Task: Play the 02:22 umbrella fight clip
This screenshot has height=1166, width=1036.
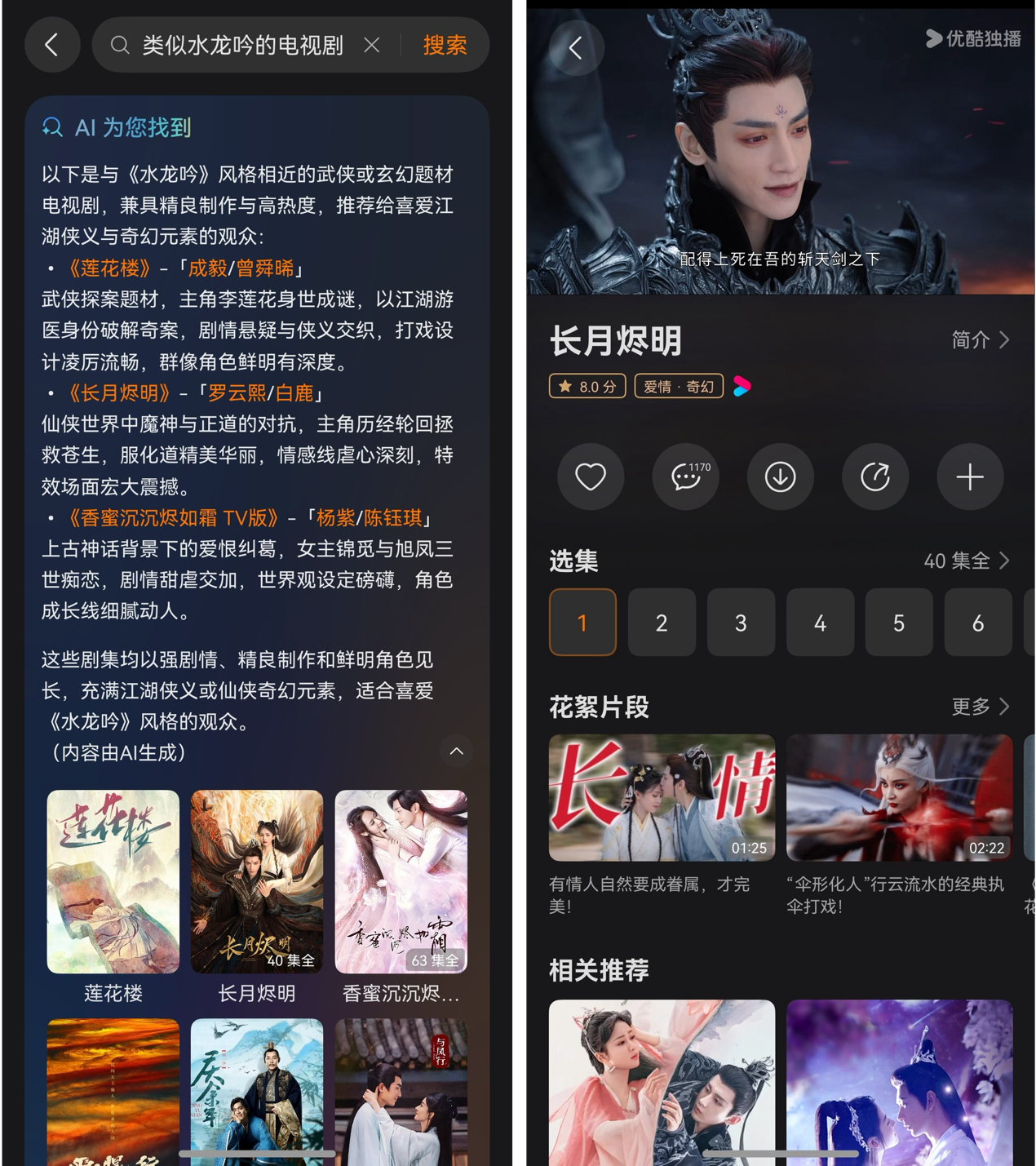Action: [899, 798]
